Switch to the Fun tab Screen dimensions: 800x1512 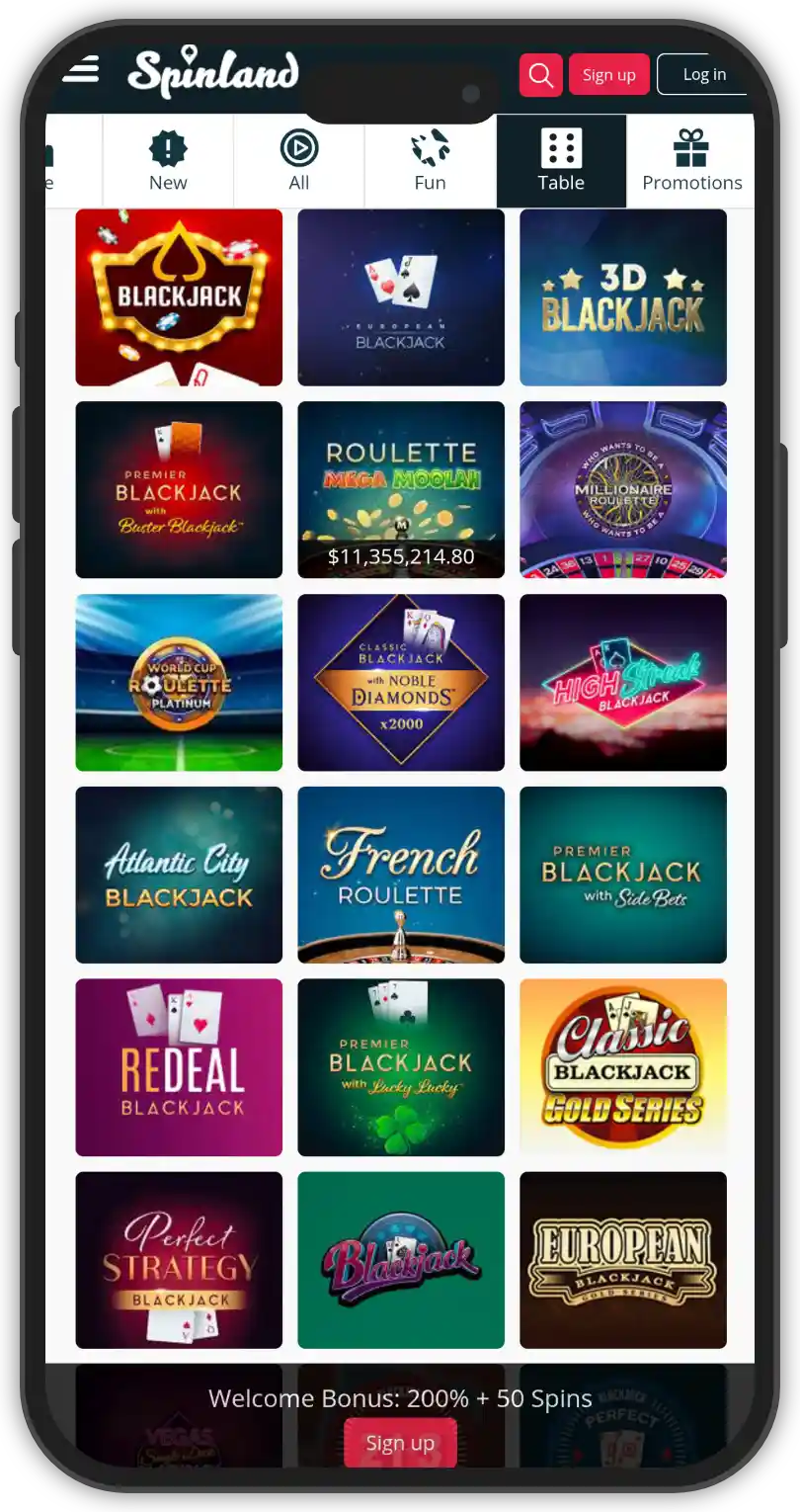point(430,161)
